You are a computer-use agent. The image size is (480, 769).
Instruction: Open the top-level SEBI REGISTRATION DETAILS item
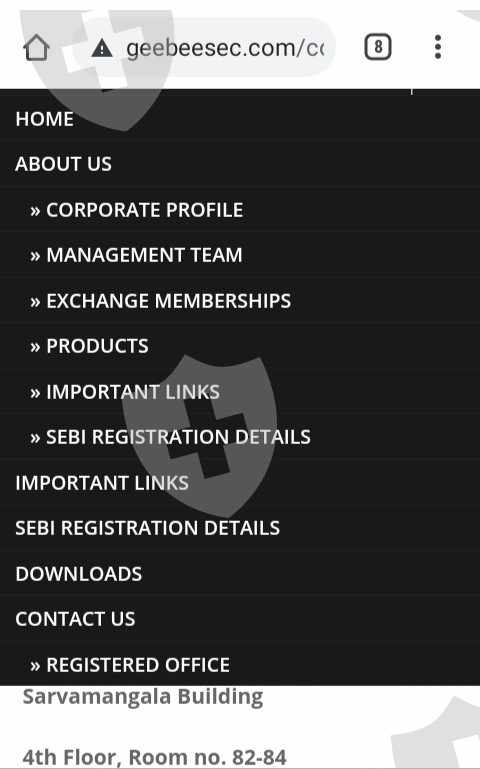tap(240, 528)
